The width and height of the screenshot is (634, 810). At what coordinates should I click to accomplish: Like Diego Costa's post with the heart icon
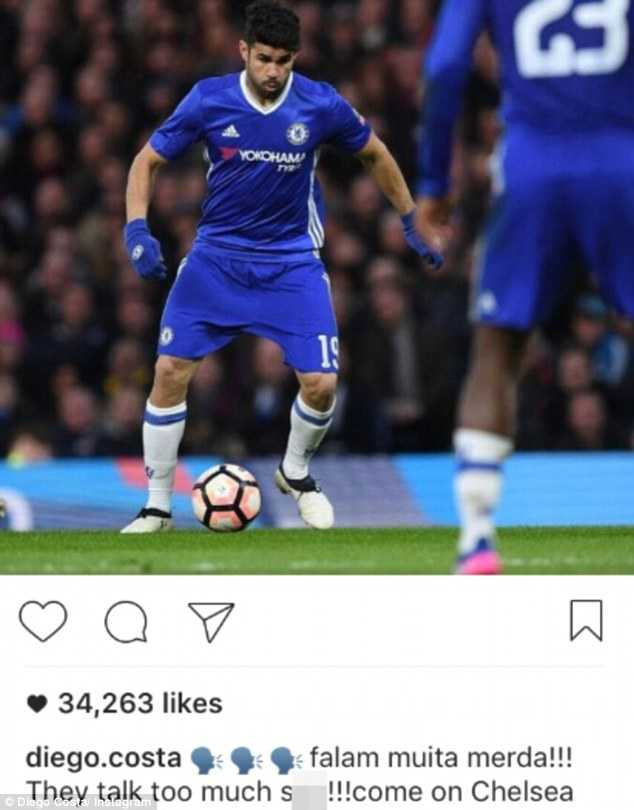tap(43, 621)
